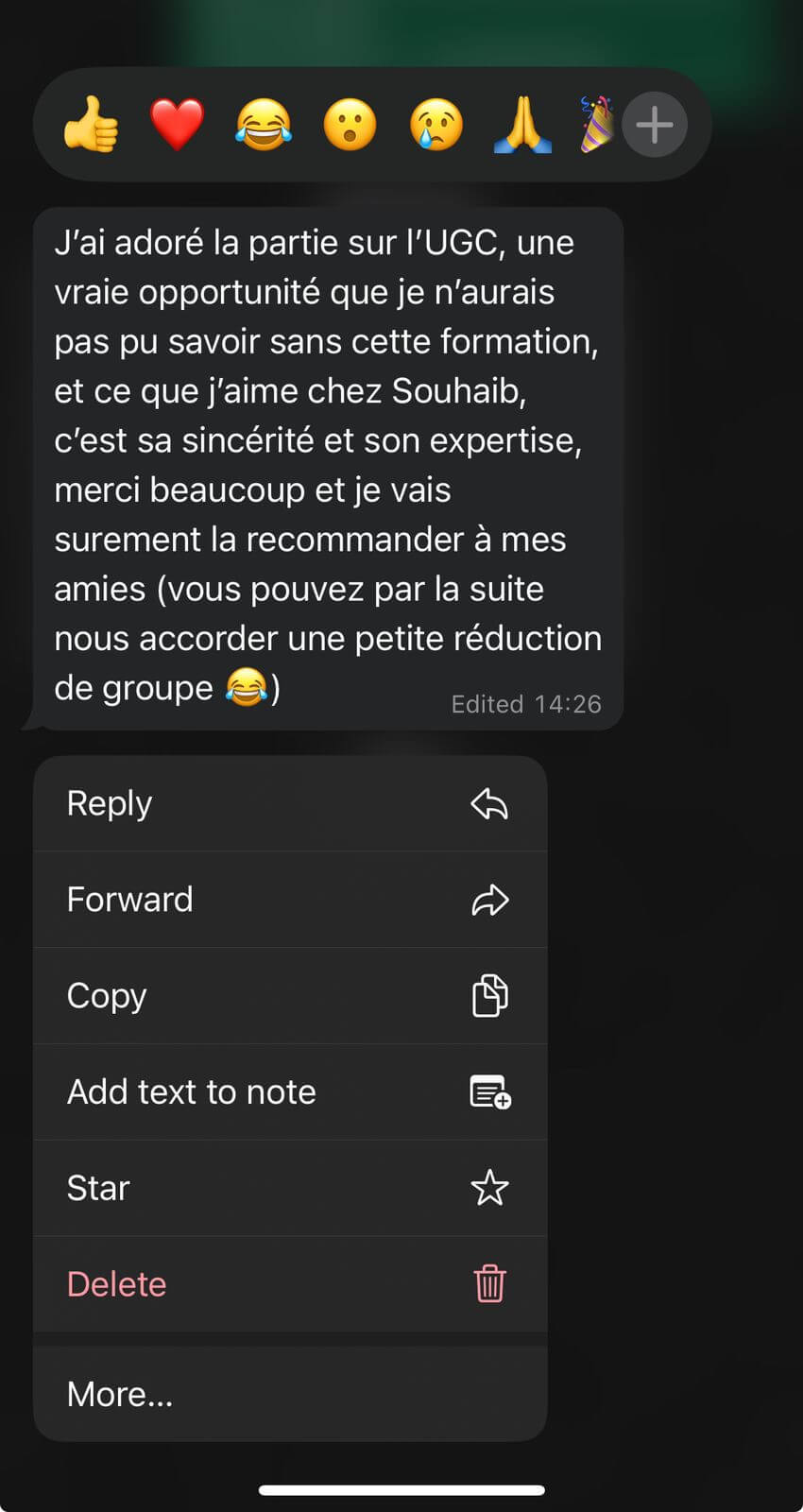Open more emoji reactions with plus
This screenshot has width=803, height=1512.
(655, 125)
